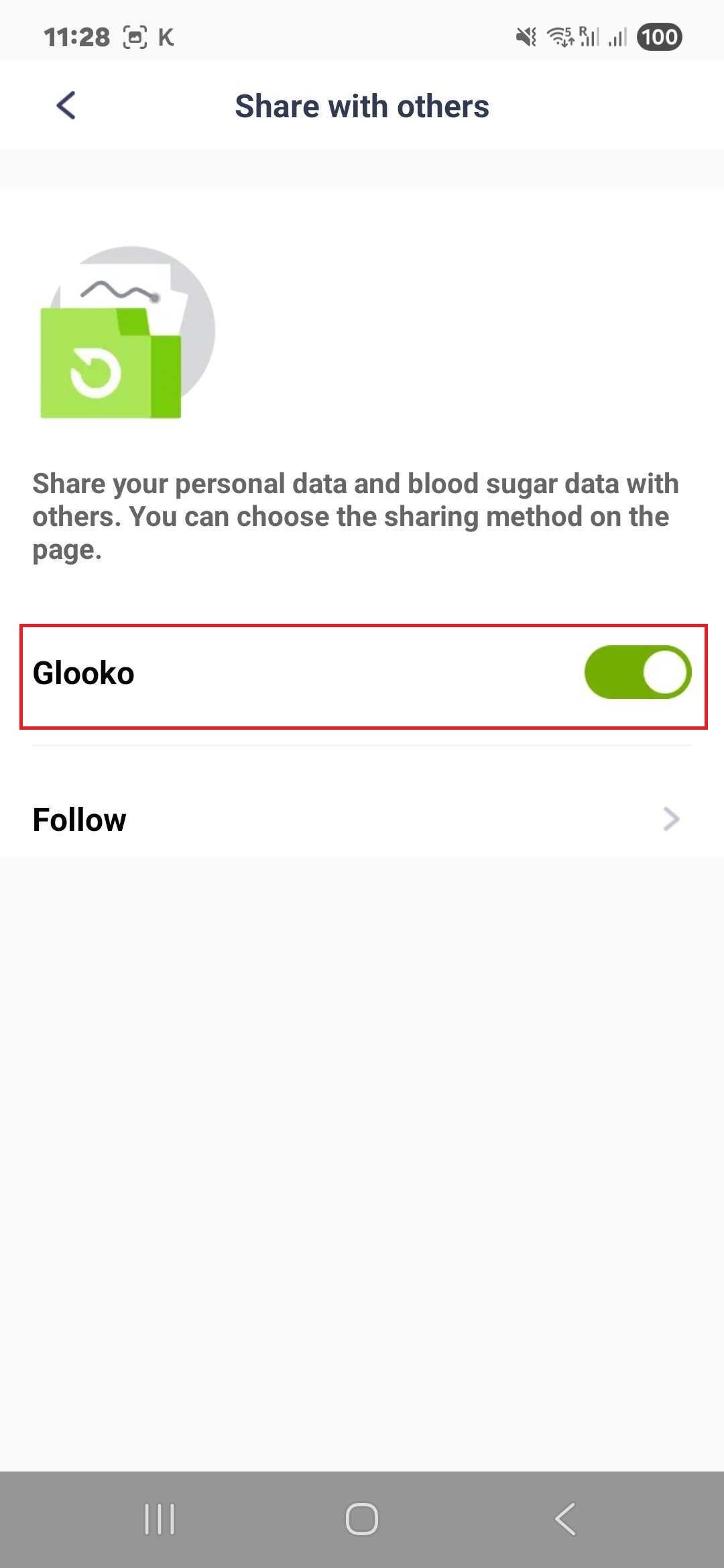Tap the Glooko label text
Viewport: 724px width, 1568px height.
pos(83,673)
